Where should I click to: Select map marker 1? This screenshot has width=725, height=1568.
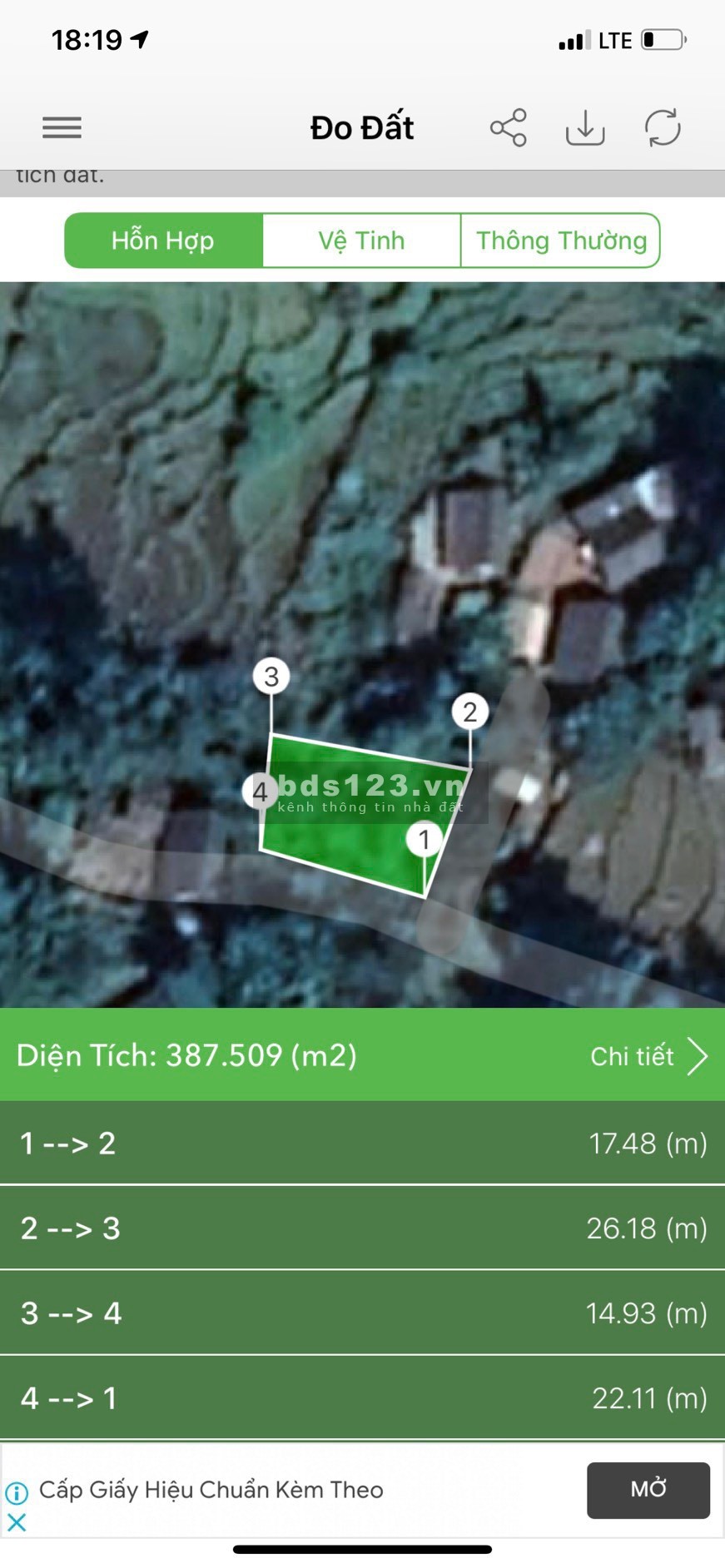click(424, 839)
